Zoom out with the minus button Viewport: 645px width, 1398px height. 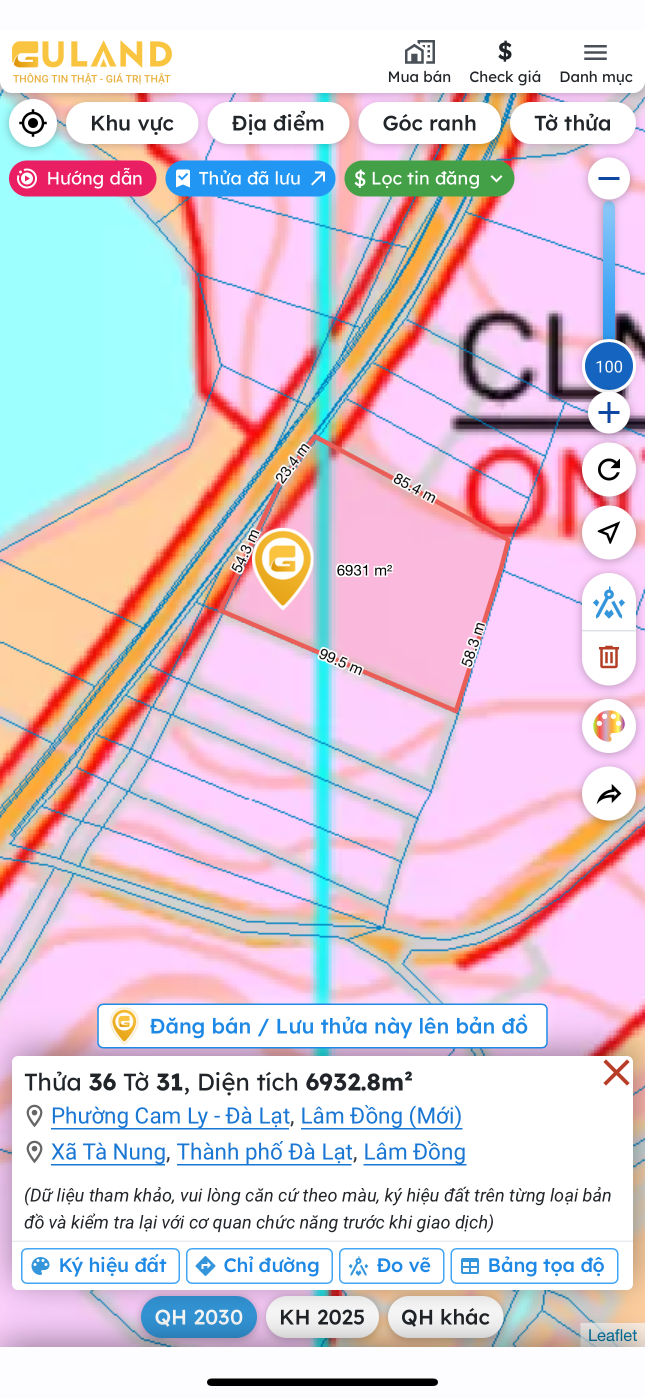(609, 180)
